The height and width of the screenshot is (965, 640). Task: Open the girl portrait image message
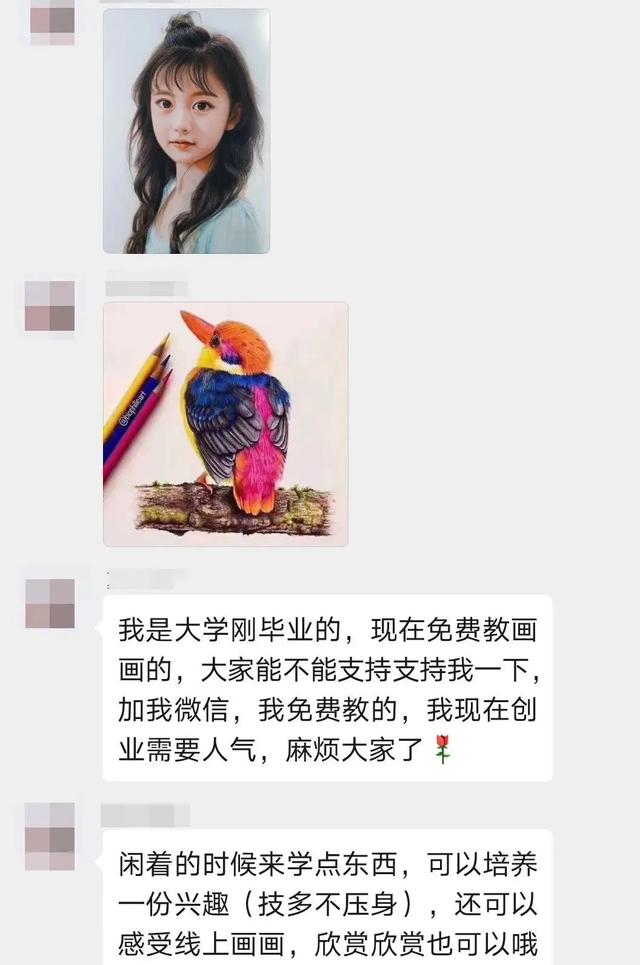pyautogui.click(x=186, y=131)
